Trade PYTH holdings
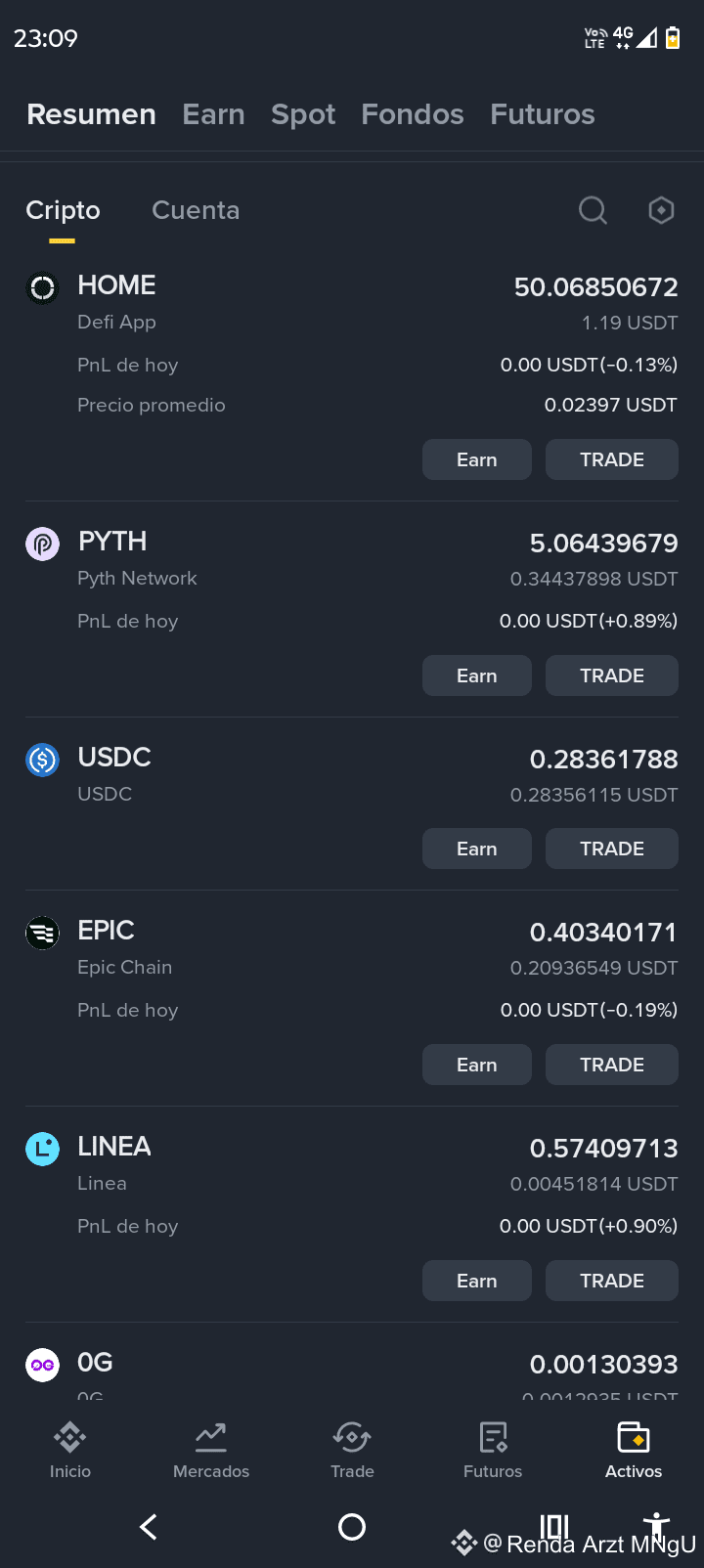Viewport: 704px width, 1568px height. coord(612,675)
